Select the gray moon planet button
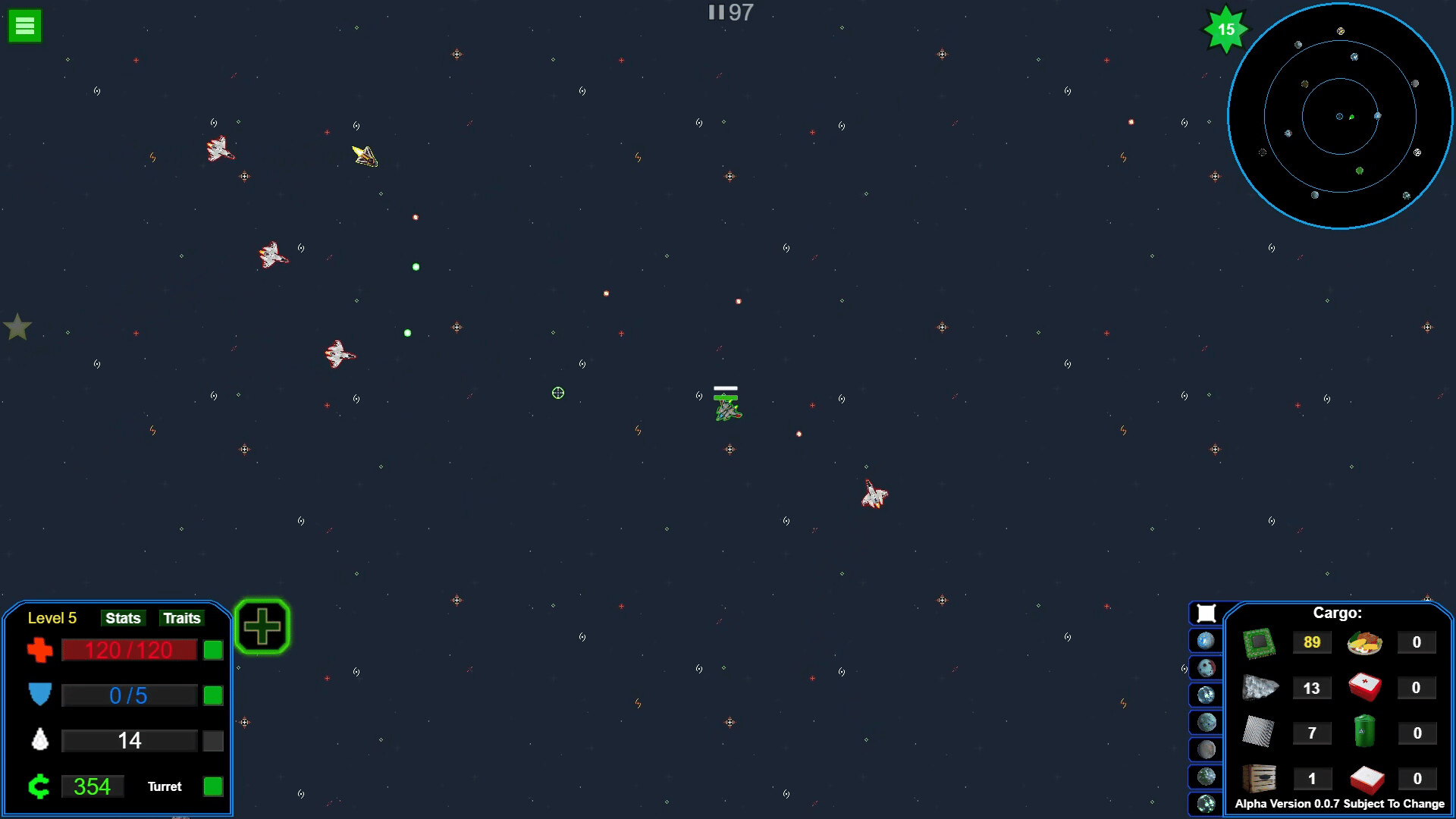This screenshot has height=819, width=1456. (x=1206, y=750)
